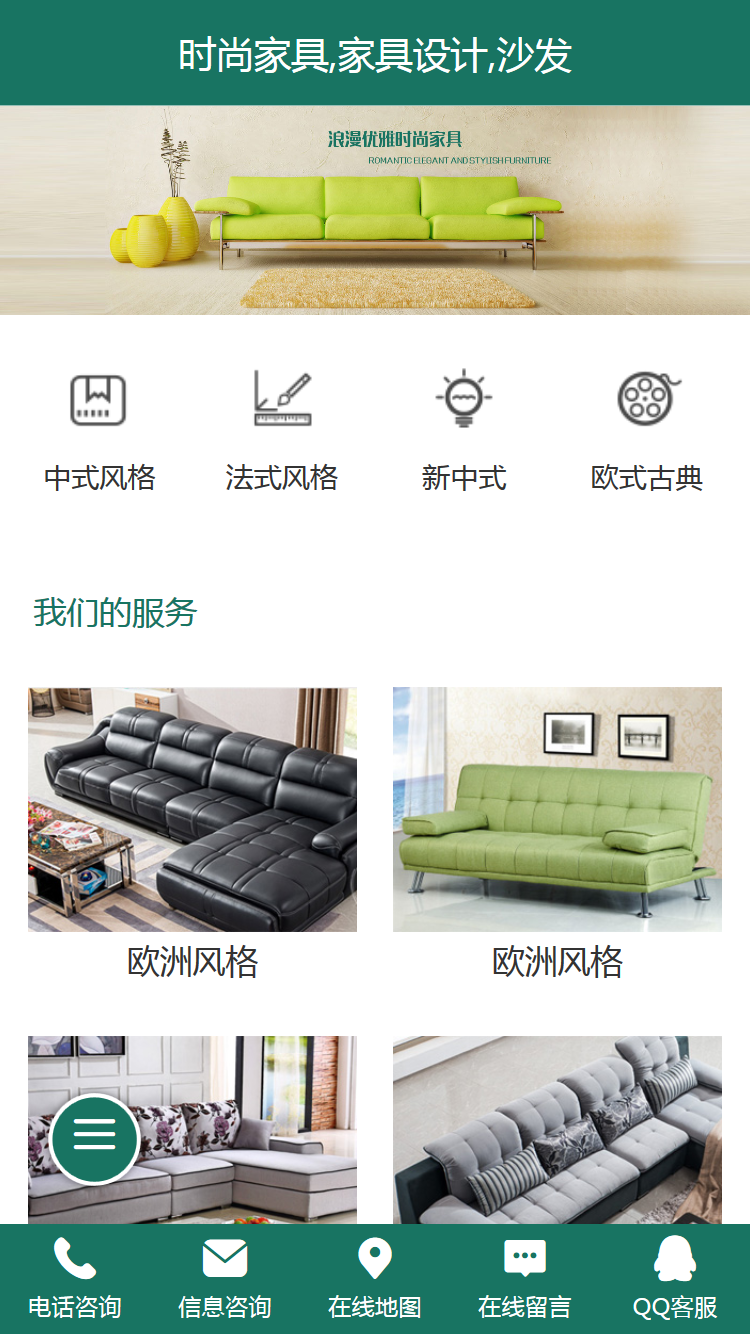Tap 电话咨询 to call
Screen dimensions: 750x1334
pyautogui.click(x=75, y=1278)
